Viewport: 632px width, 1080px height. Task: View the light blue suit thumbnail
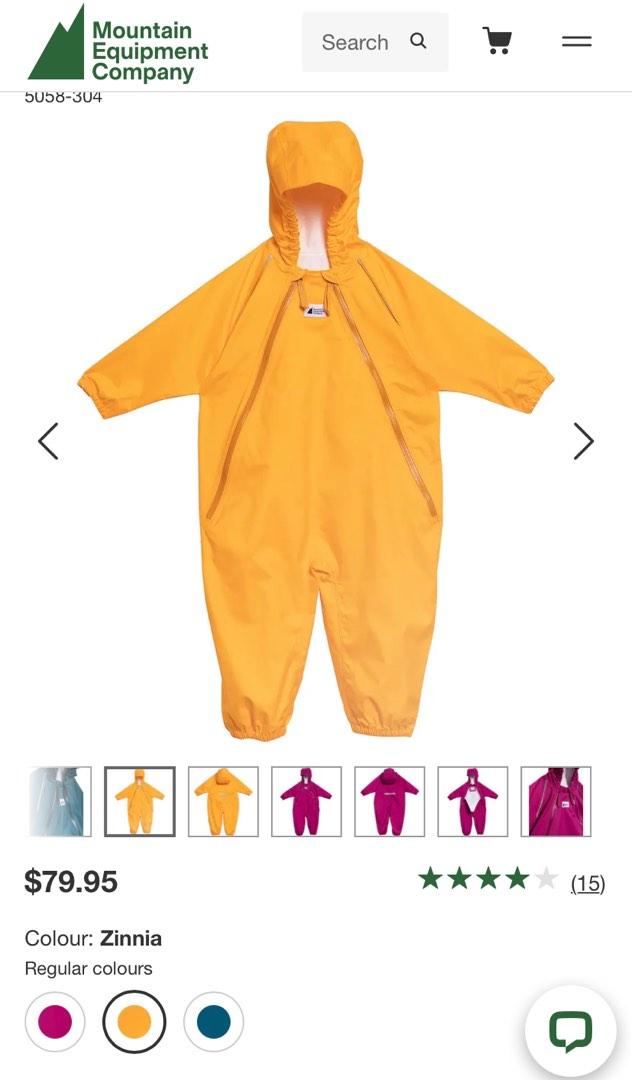coord(58,801)
